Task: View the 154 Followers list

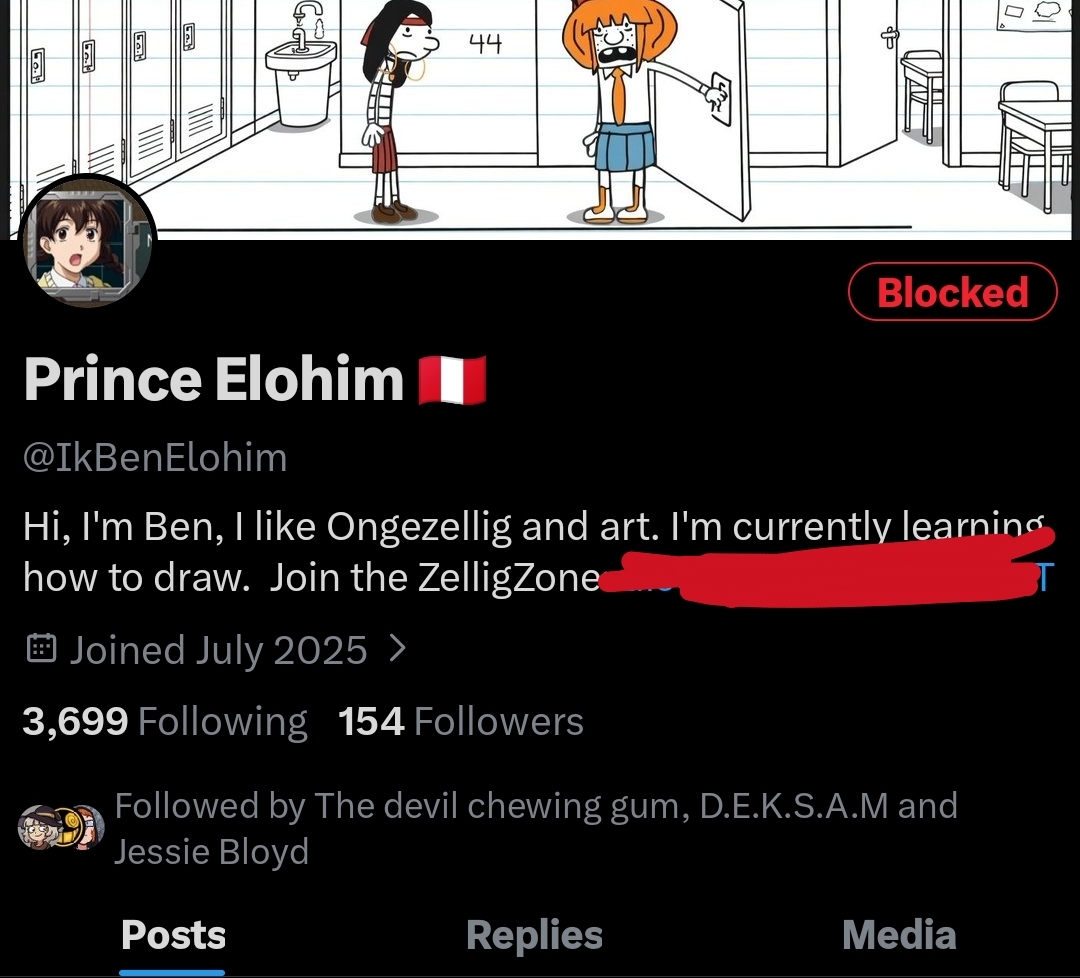Action: tap(461, 721)
